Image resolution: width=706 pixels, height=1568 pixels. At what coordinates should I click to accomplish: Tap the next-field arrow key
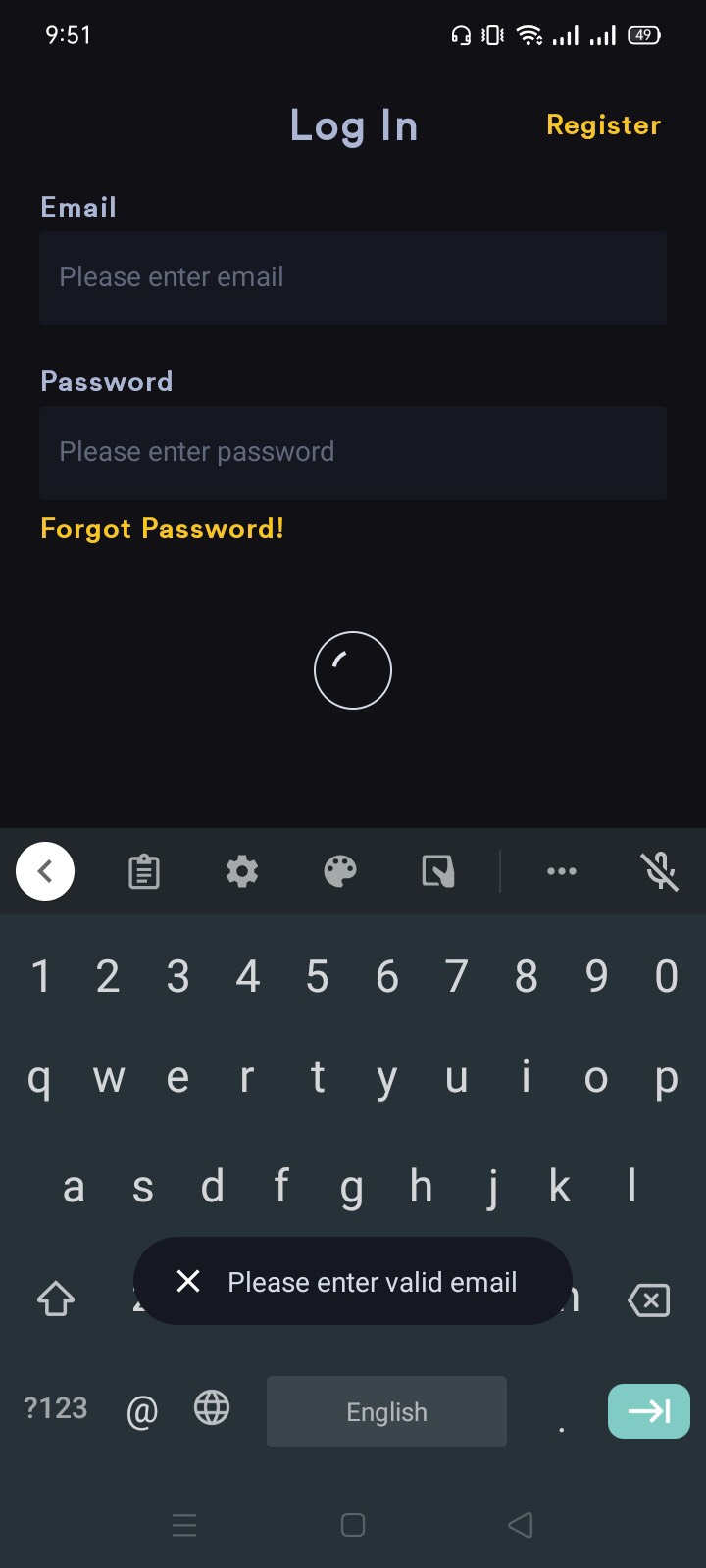[x=648, y=1411]
